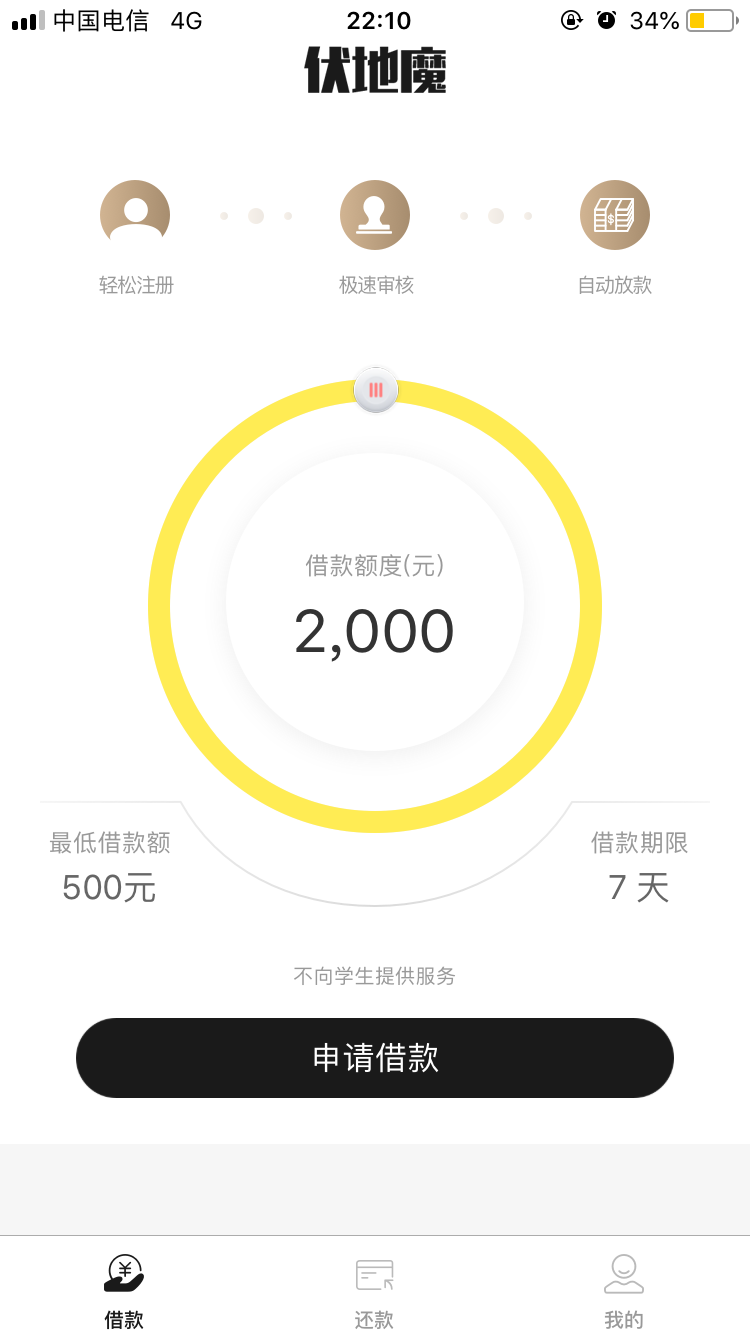This screenshot has width=750, height=1334.
Task: Select the 借款 tab
Action: click(125, 1291)
